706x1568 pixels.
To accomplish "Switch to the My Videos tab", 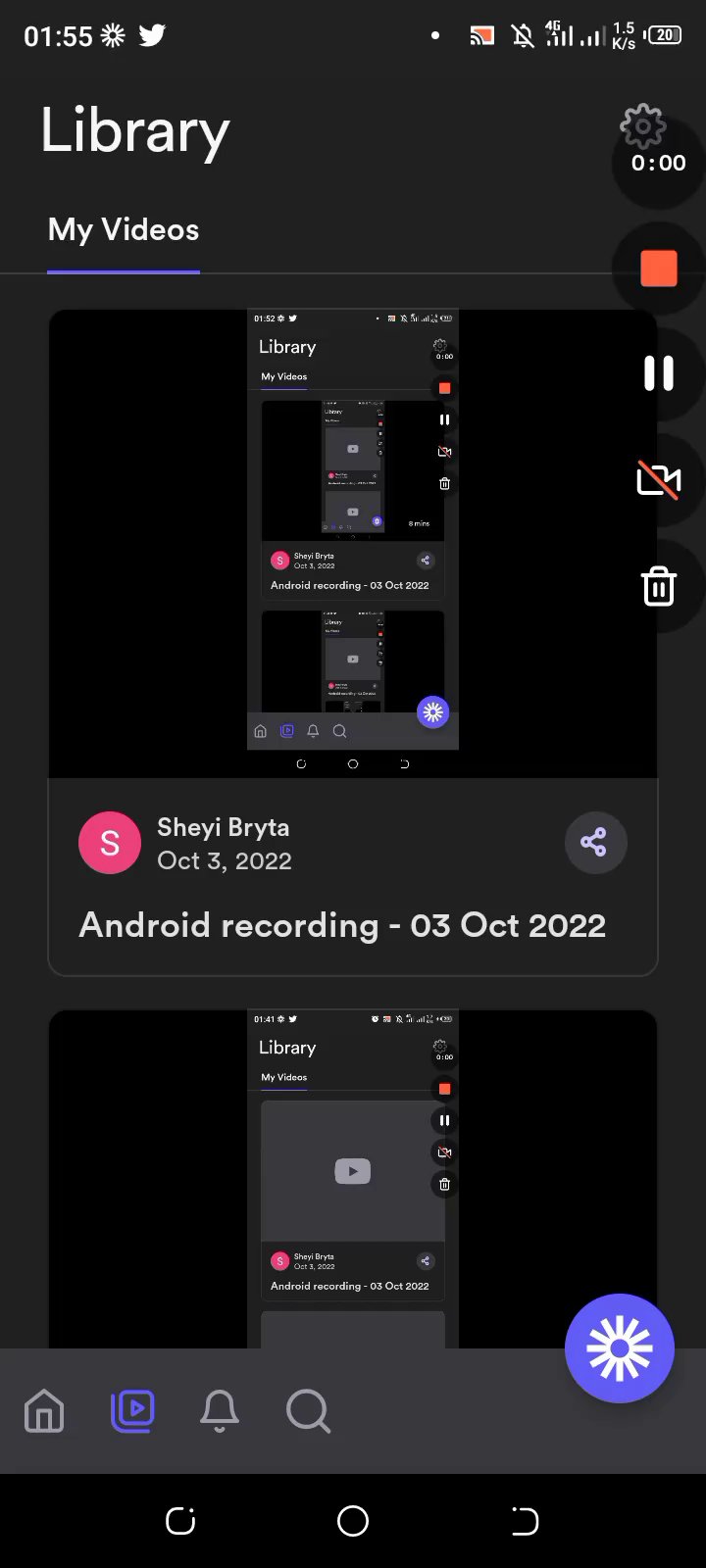I will click(124, 230).
